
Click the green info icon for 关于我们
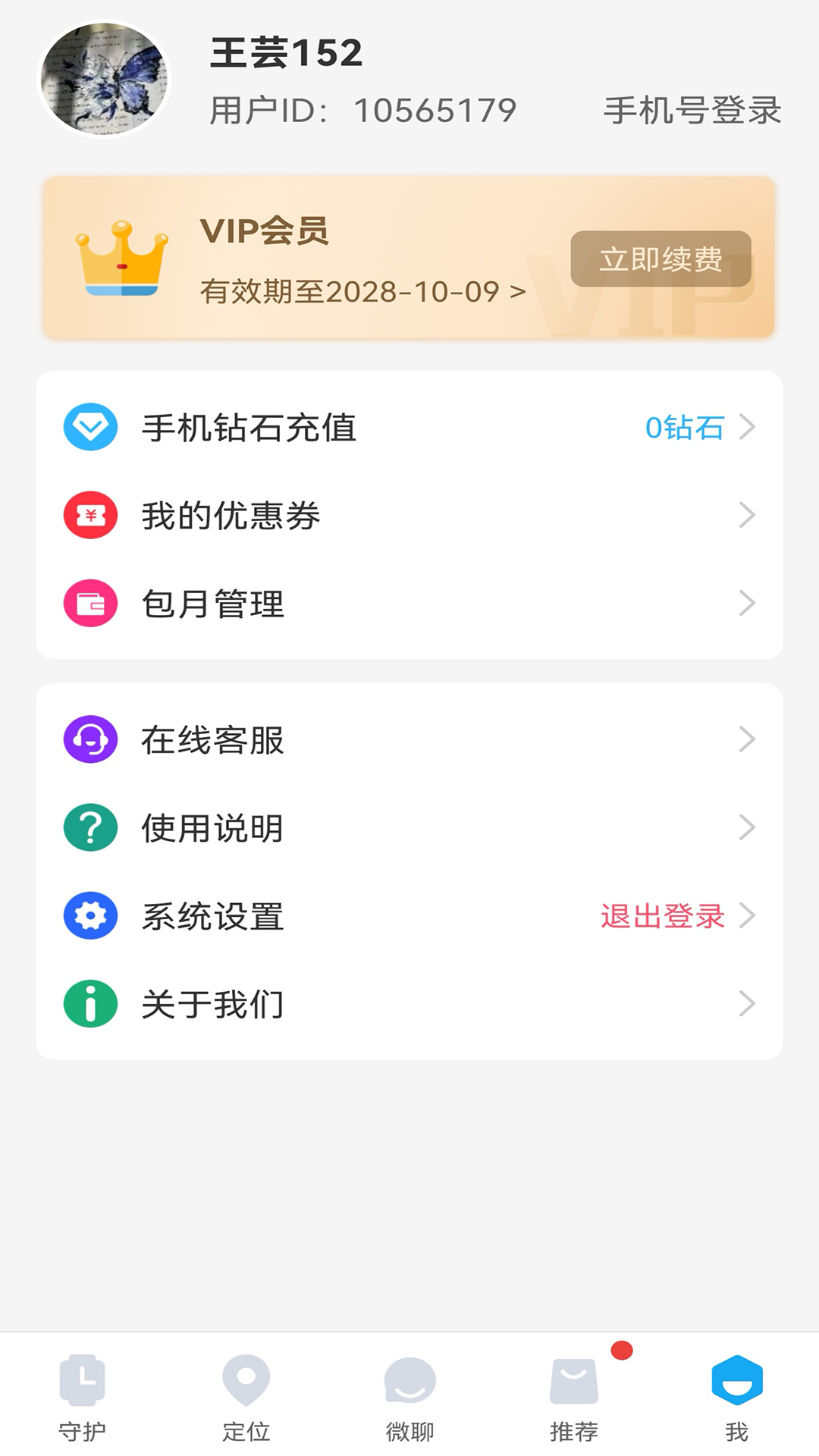click(89, 1005)
